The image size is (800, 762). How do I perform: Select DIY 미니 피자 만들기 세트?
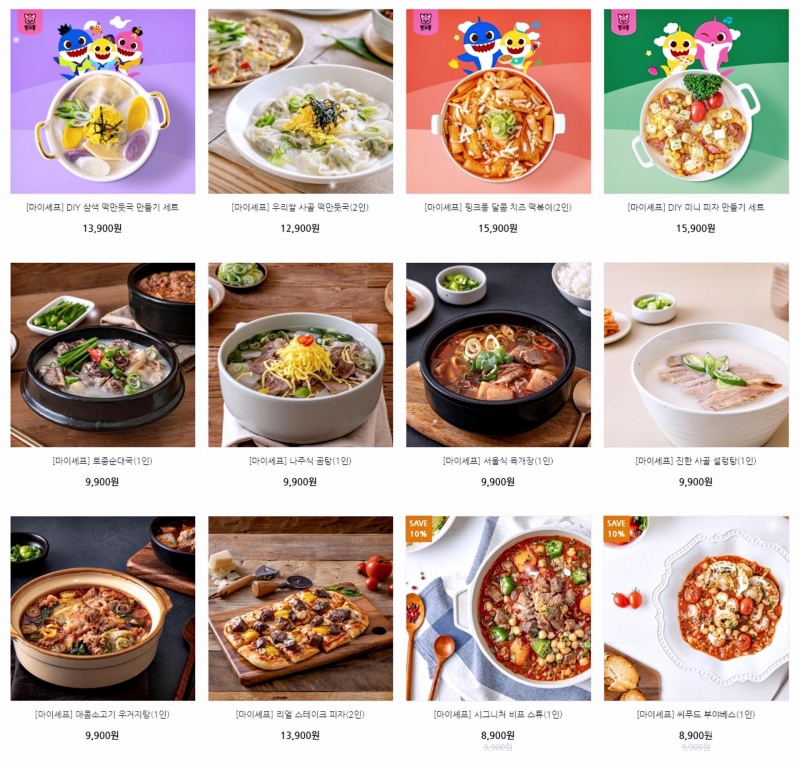coord(696,101)
